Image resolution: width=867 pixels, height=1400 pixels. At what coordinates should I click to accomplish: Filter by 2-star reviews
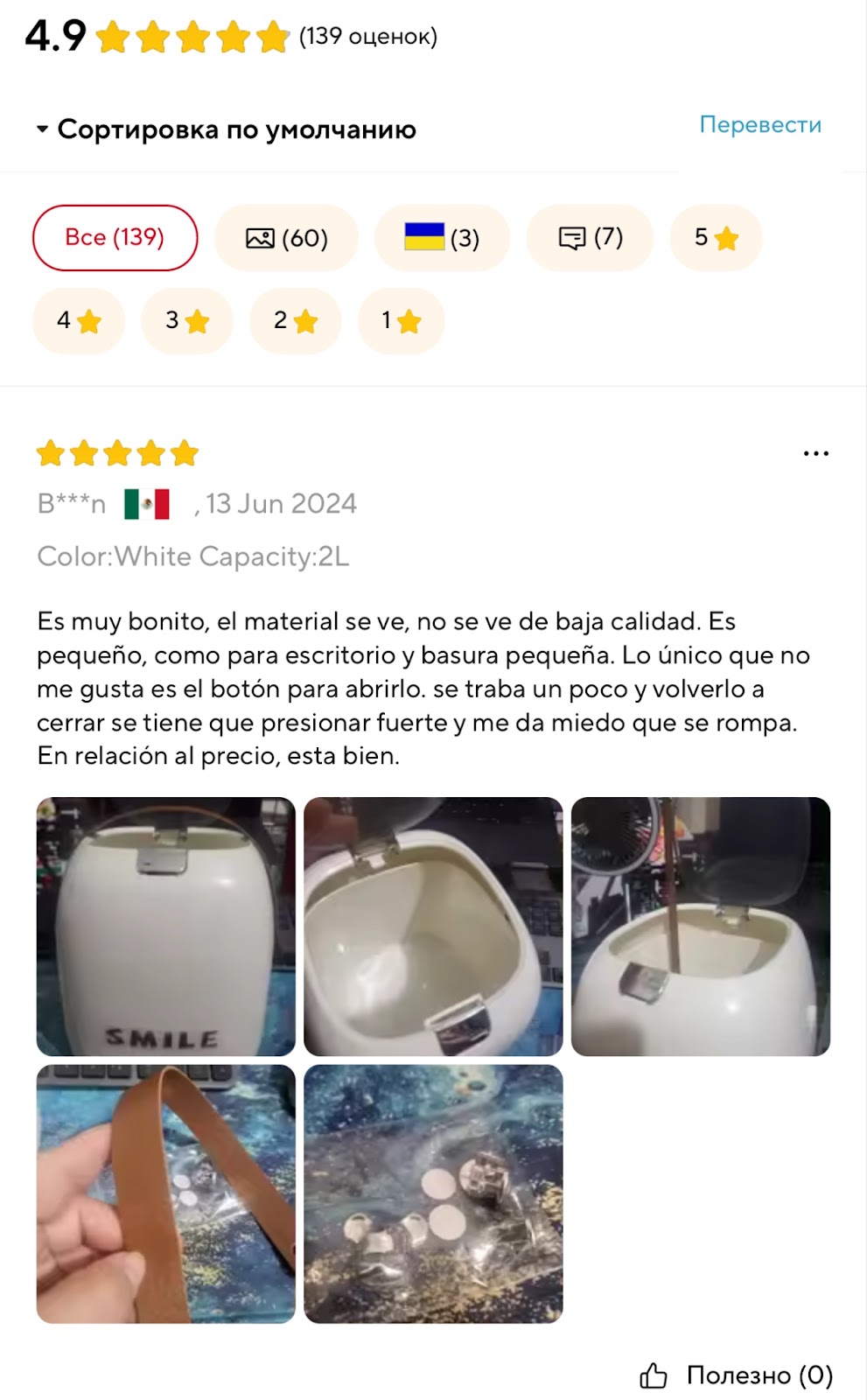tap(295, 321)
